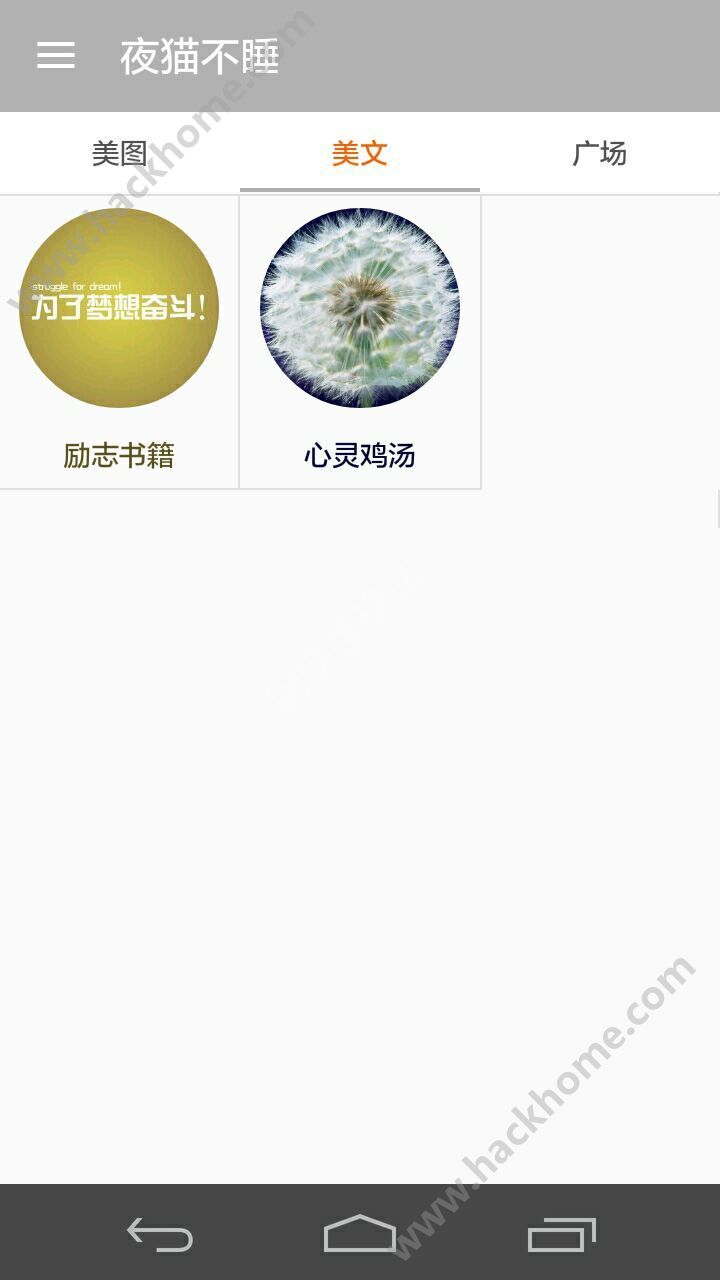This screenshot has height=1280, width=720.
Task: Go to the home screen
Action: [x=360, y=1234]
